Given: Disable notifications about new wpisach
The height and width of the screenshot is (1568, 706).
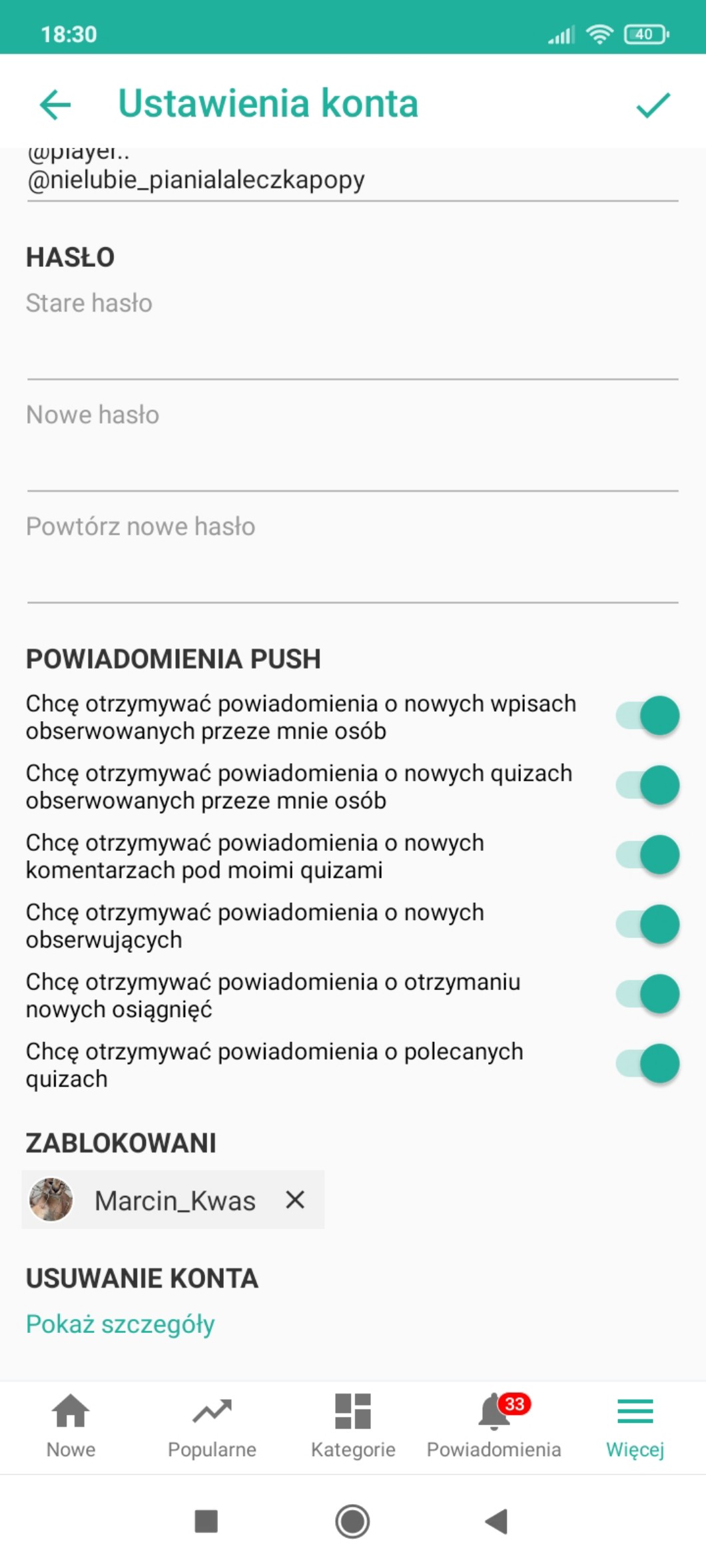Looking at the screenshot, I should coord(647,716).
